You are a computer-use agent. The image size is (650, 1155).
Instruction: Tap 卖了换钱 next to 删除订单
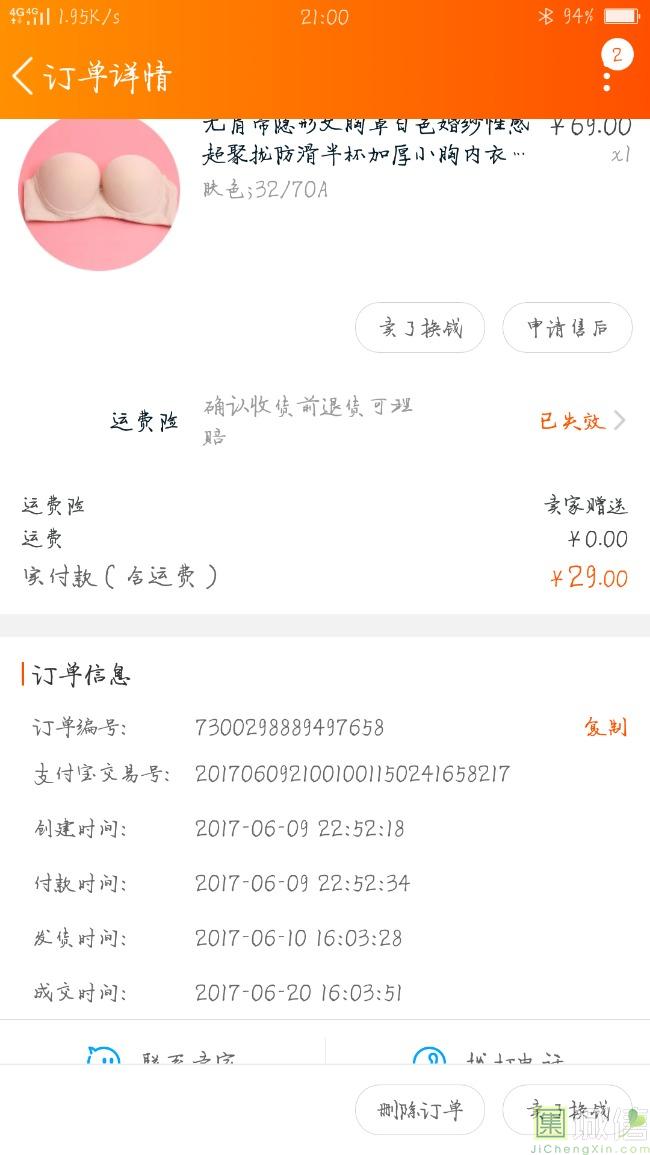pos(568,1110)
